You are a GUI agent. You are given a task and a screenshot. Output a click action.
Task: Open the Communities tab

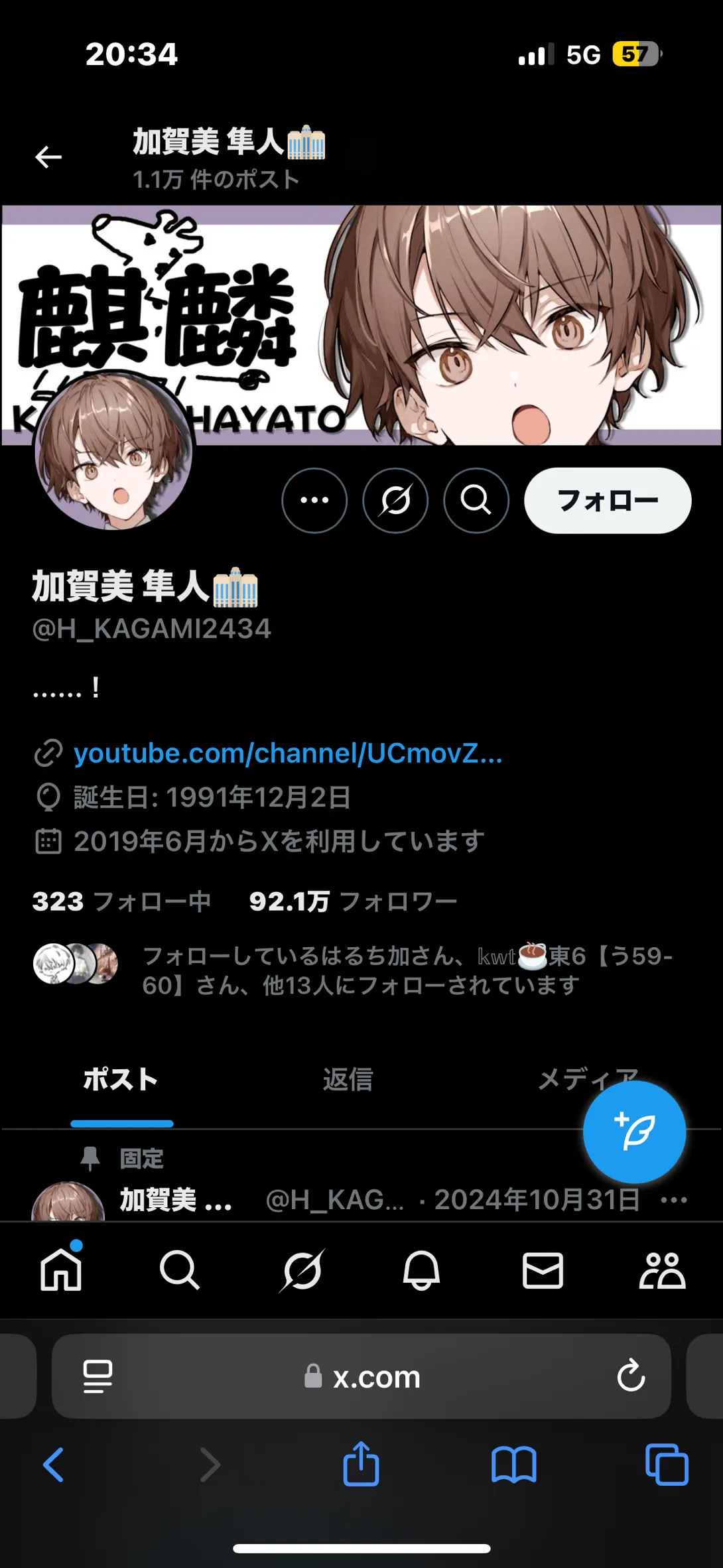pyautogui.click(x=662, y=1270)
